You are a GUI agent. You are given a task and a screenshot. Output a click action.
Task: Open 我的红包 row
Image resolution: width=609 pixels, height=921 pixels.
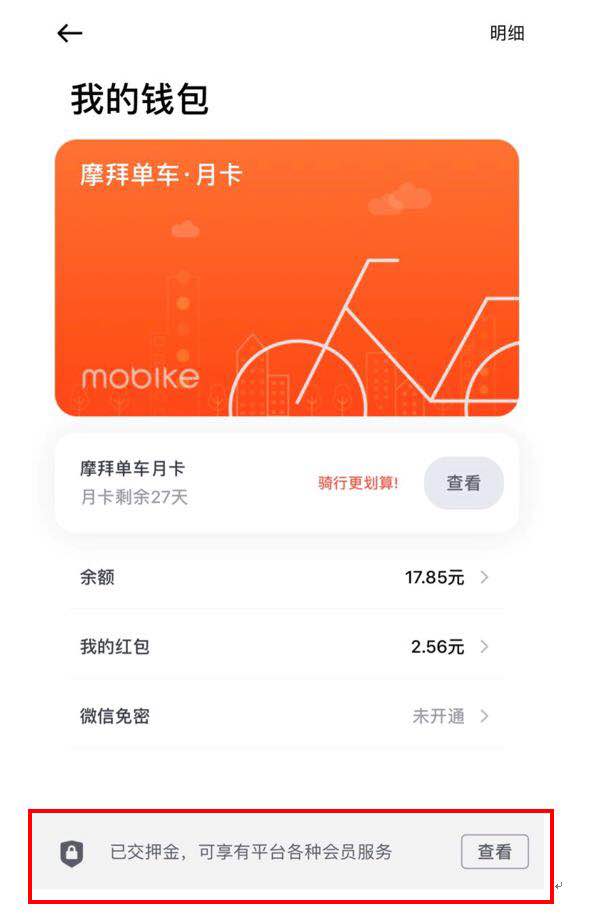(x=285, y=646)
